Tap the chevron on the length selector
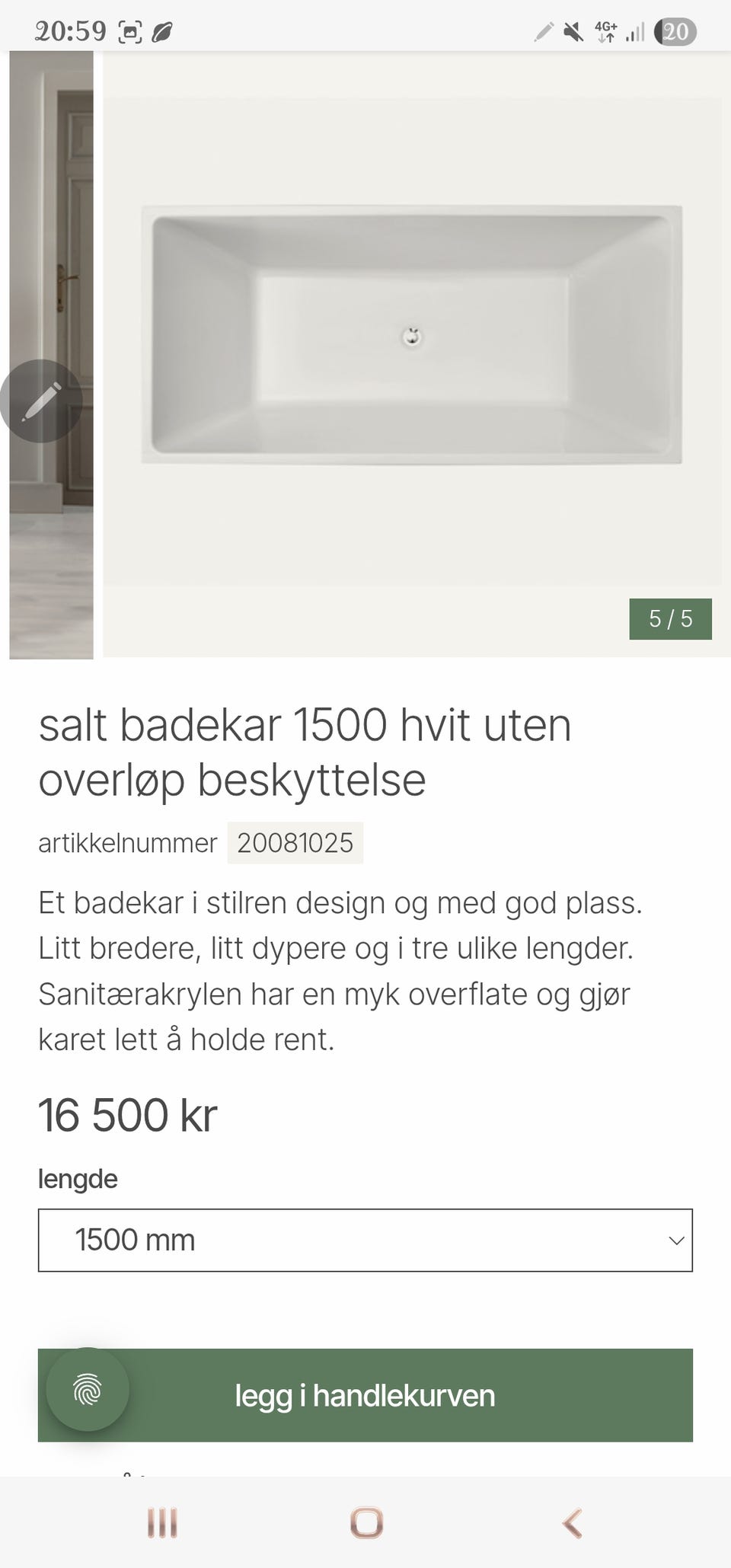Image resolution: width=731 pixels, height=1568 pixels. pyautogui.click(x=678, y=1241)
